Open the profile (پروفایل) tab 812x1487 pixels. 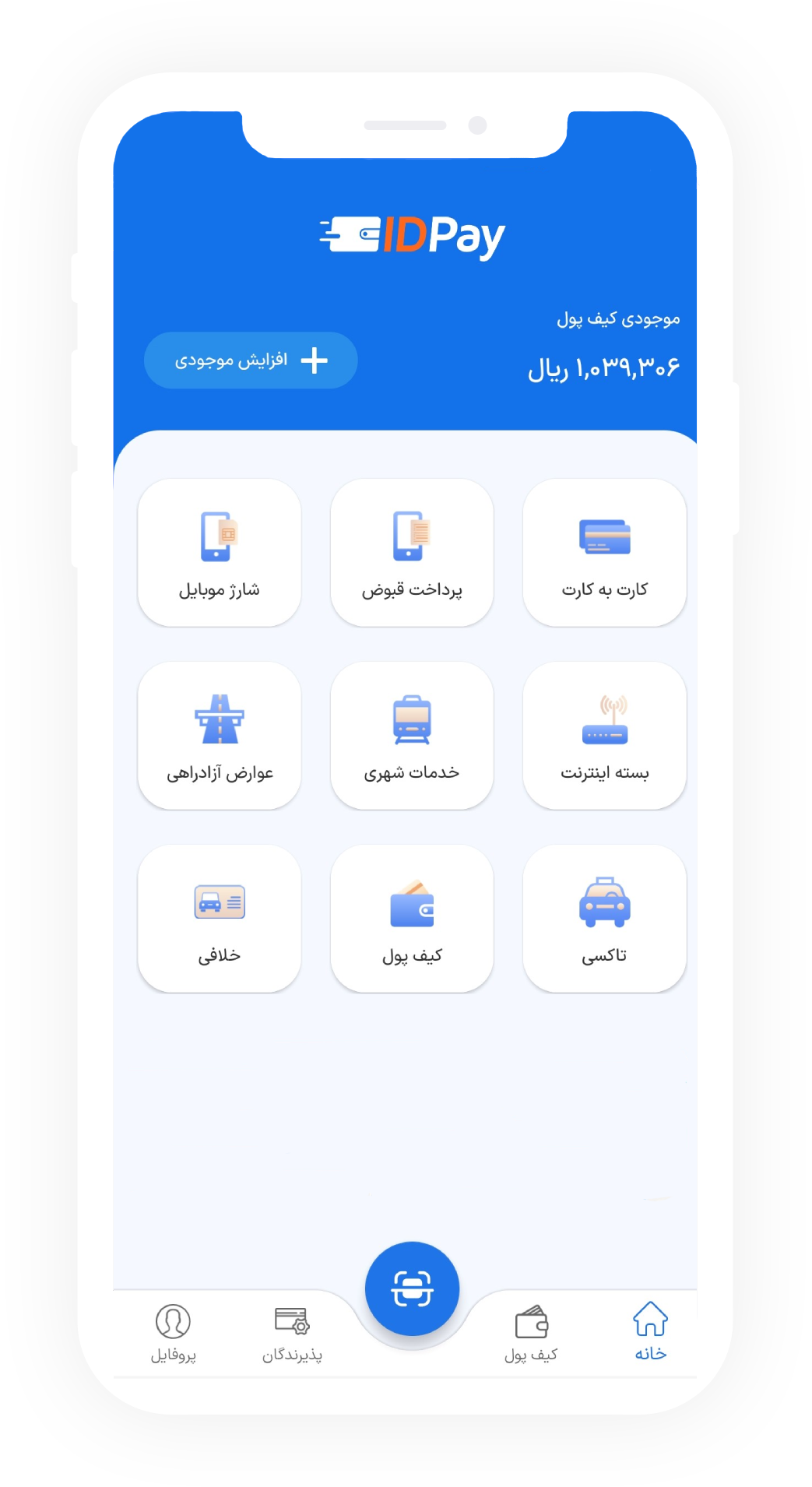coord(173,1334)
